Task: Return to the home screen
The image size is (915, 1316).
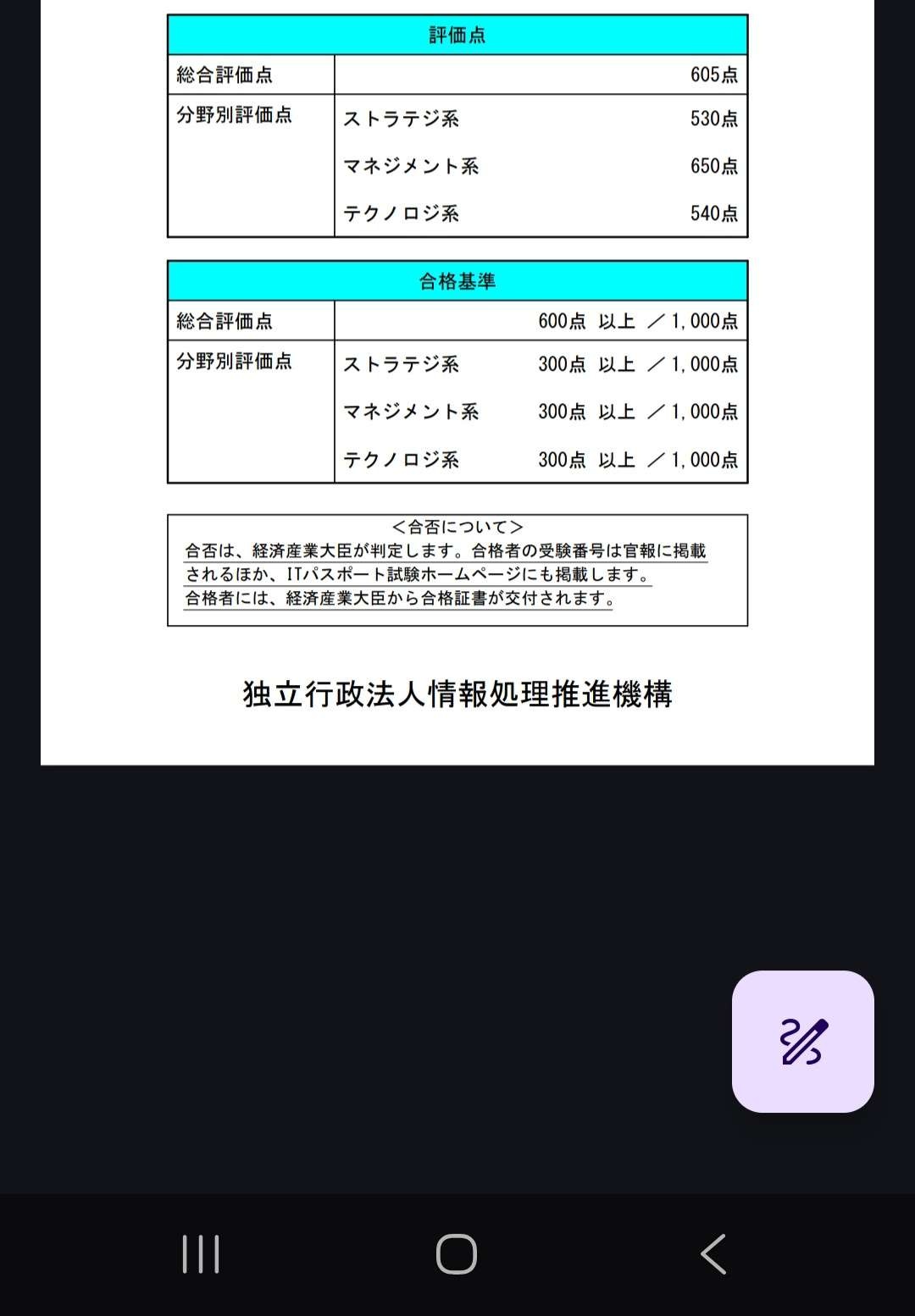Action: pos(457,1254)
